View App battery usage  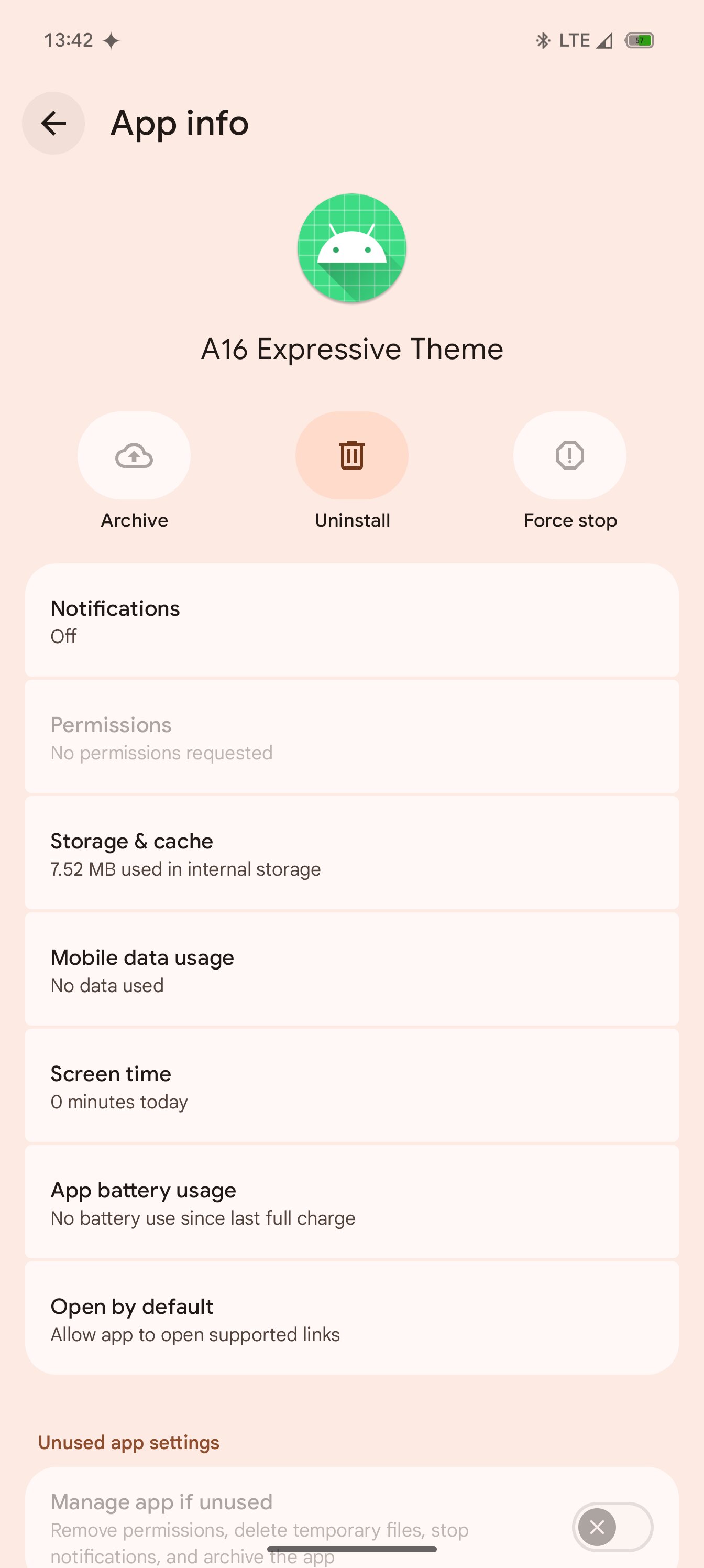pyautogui.click(x=351, y=1202)
